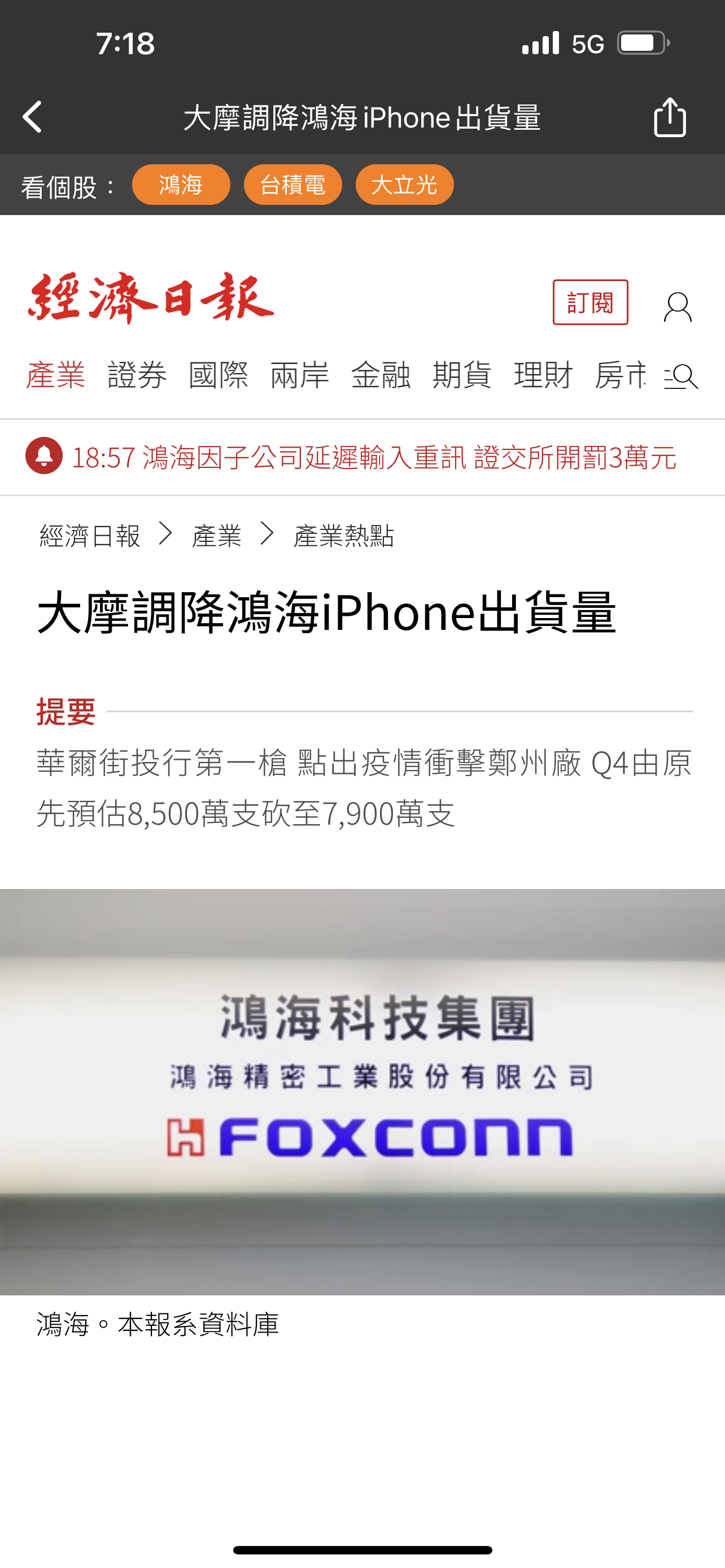Open the 大立光 stock chip
Screen dimensions: 725x1568
click(404, 185)
